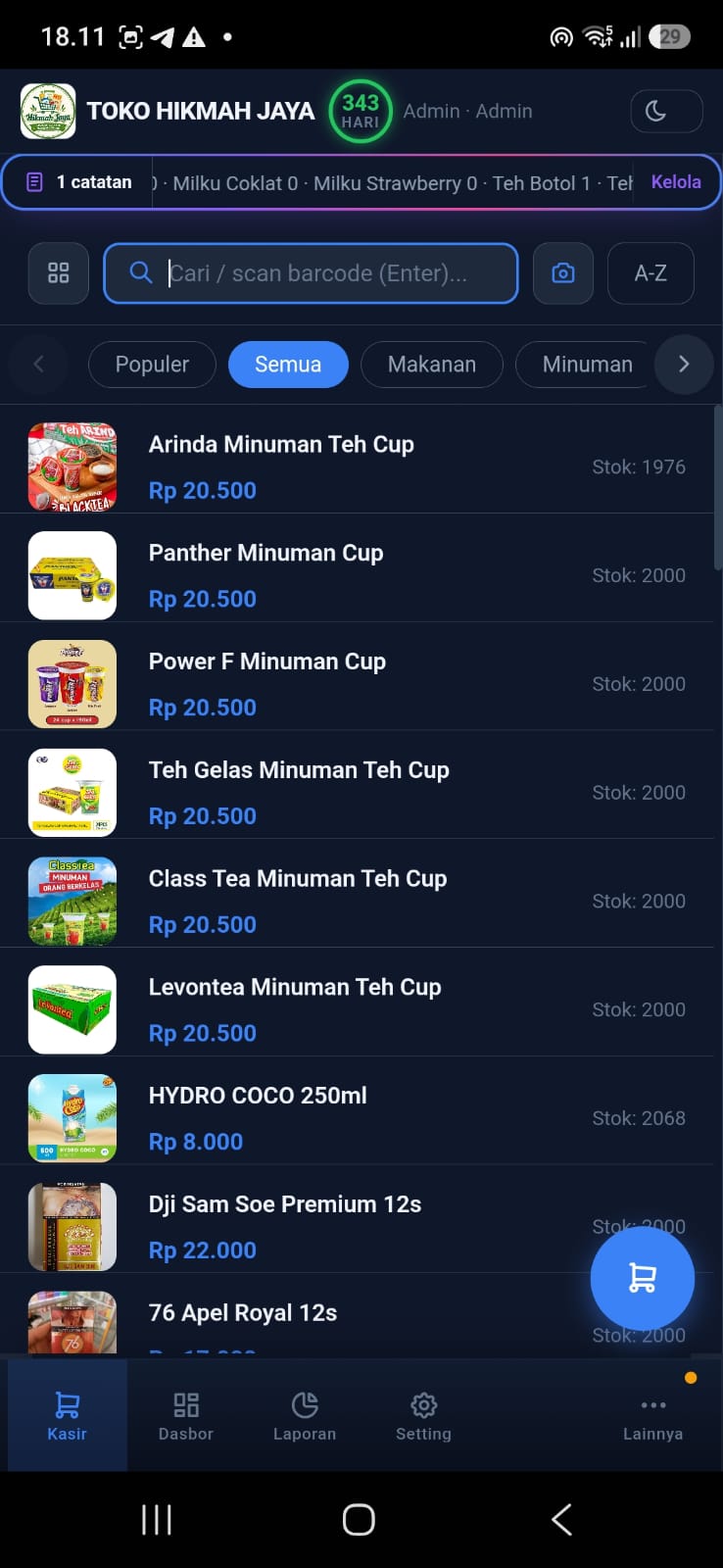Switch product layout with the grid icon
The height and width of the screenshot is (1568, 723).
[59, 272]
